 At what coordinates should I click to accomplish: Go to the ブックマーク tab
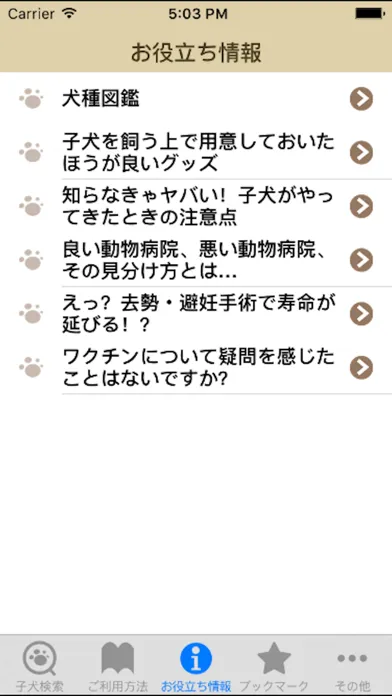click(274, 666)
